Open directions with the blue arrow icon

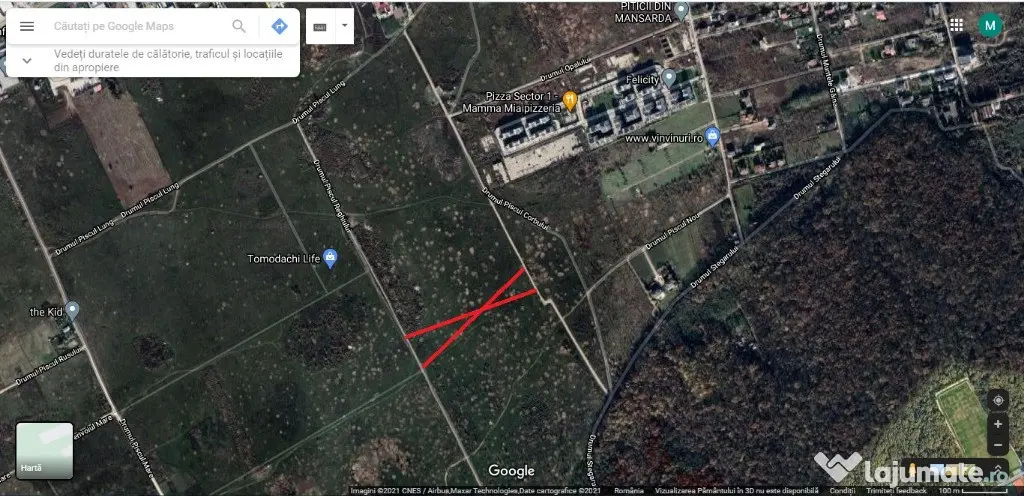(280, 26)
